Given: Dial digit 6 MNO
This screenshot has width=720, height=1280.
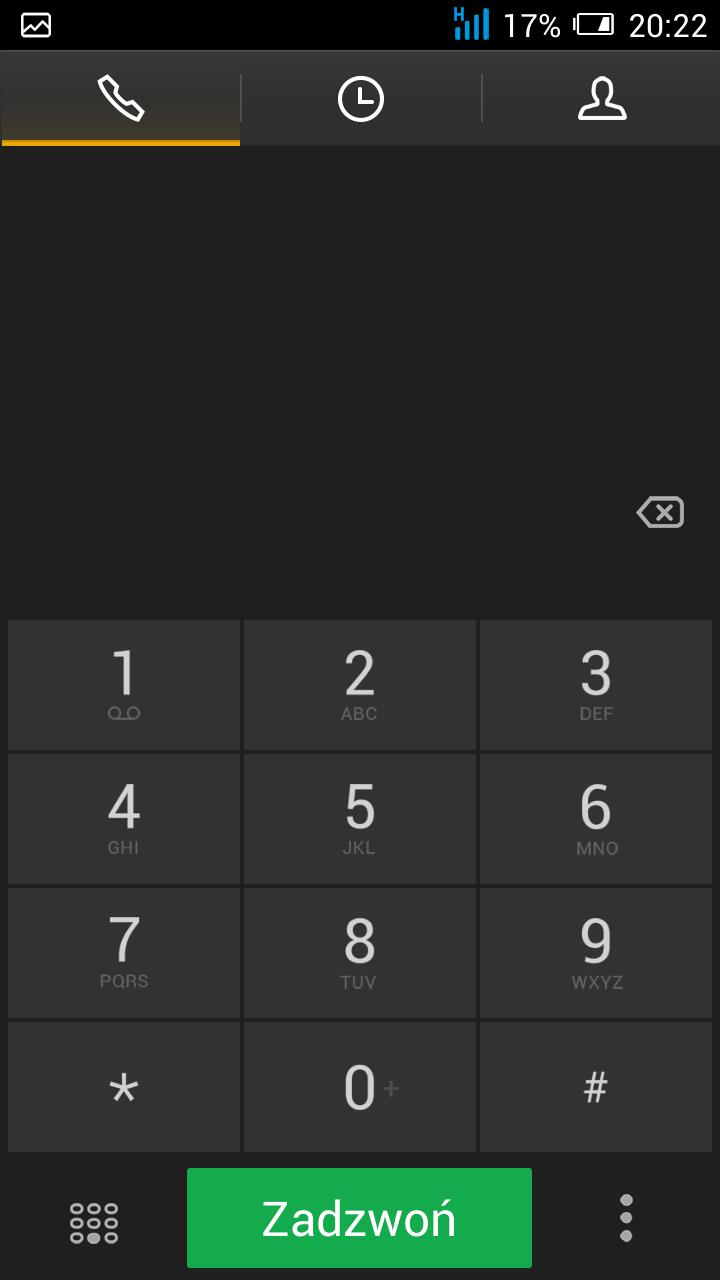Looking at the screenshot, I should coord(596,819).
